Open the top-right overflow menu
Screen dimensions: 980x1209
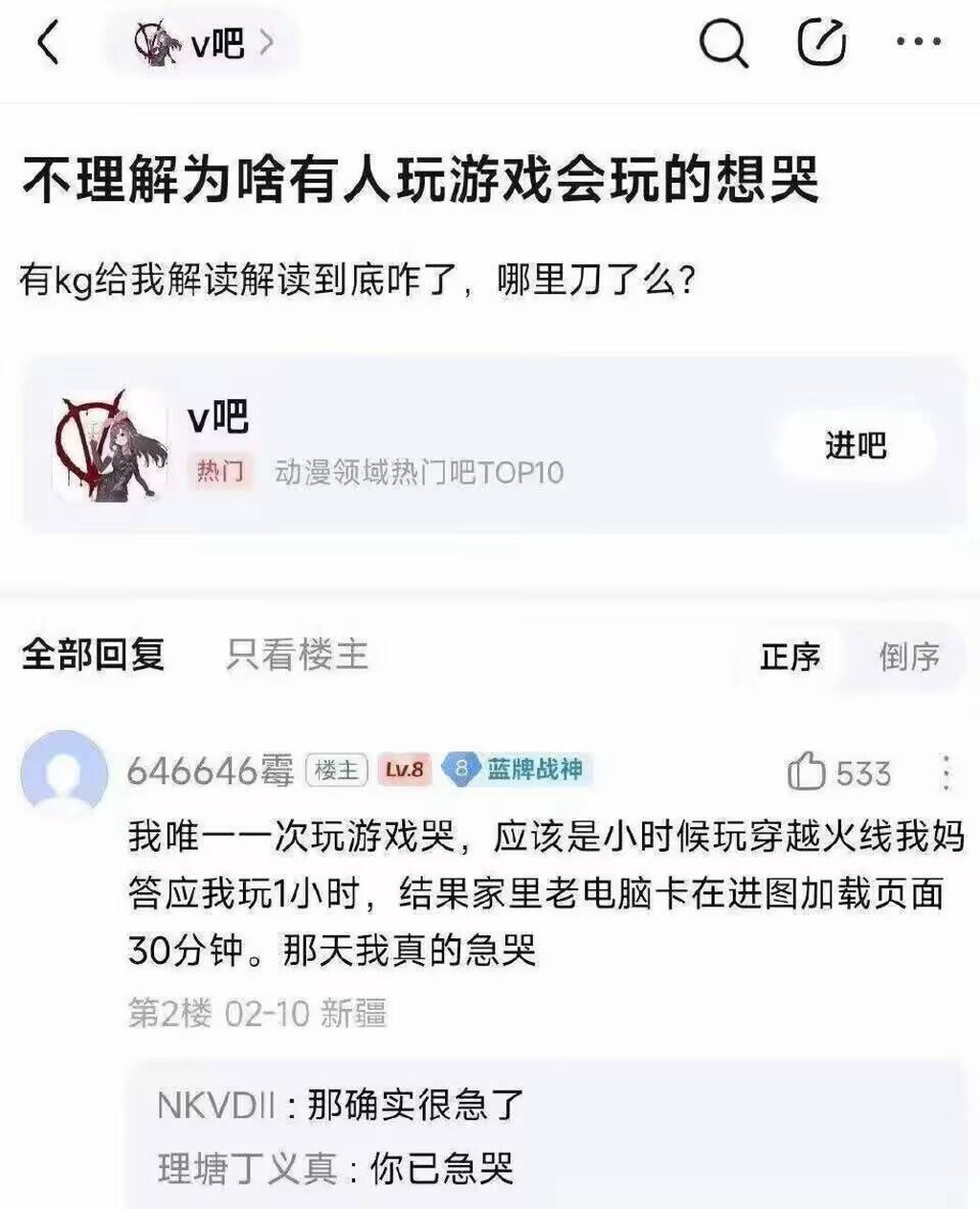(919, 42)
